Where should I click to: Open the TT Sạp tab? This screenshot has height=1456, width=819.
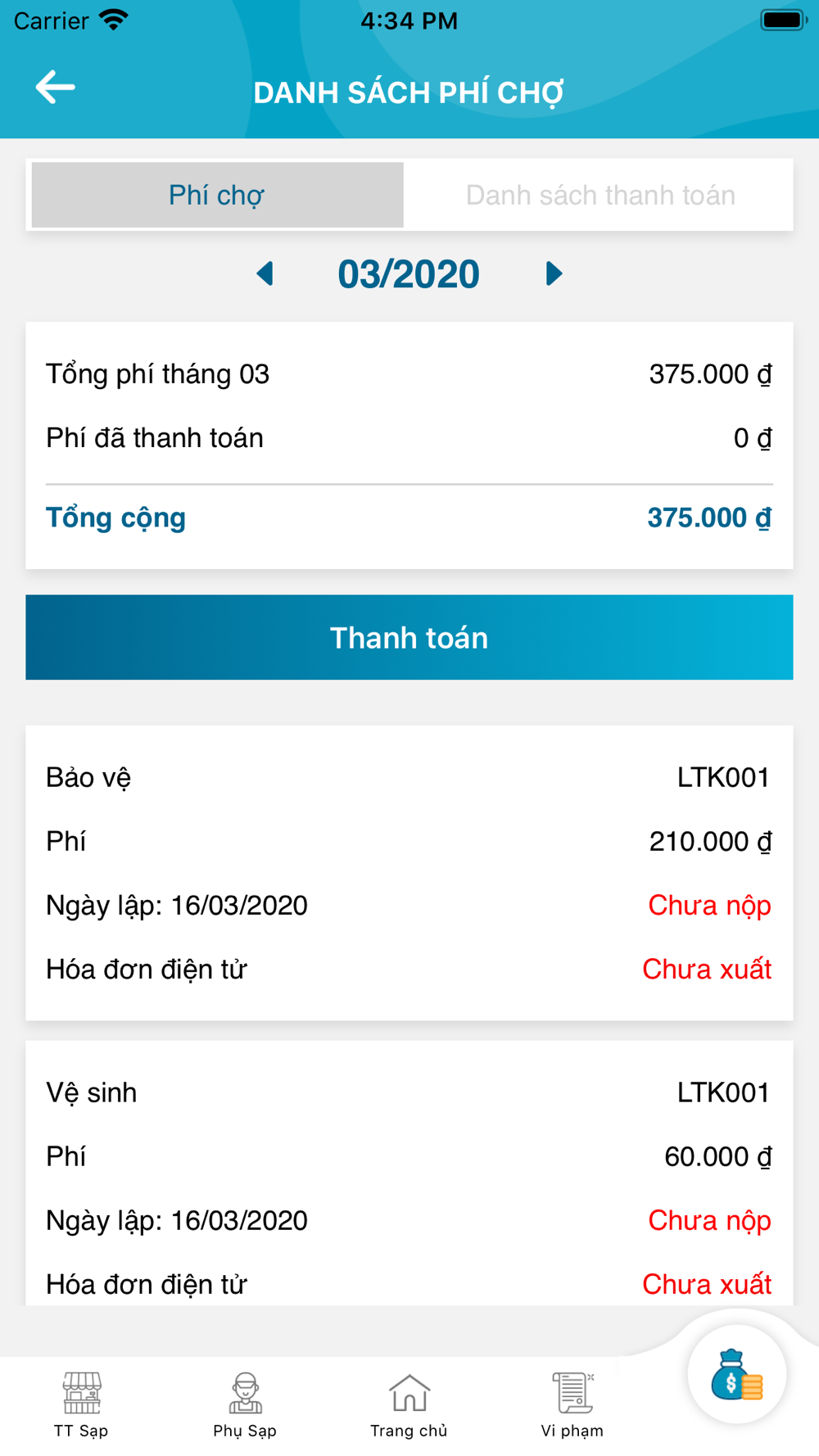coord(81,1405)
